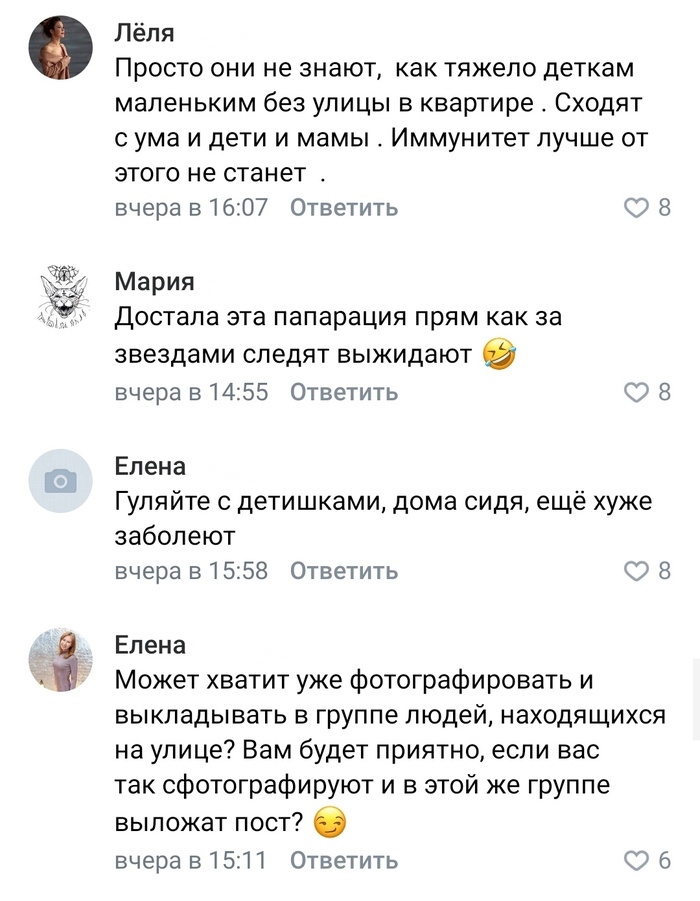Like Лёля's comment about kids without outdoors
Viewport: 700px width, 901px height.
coord(637,208)
